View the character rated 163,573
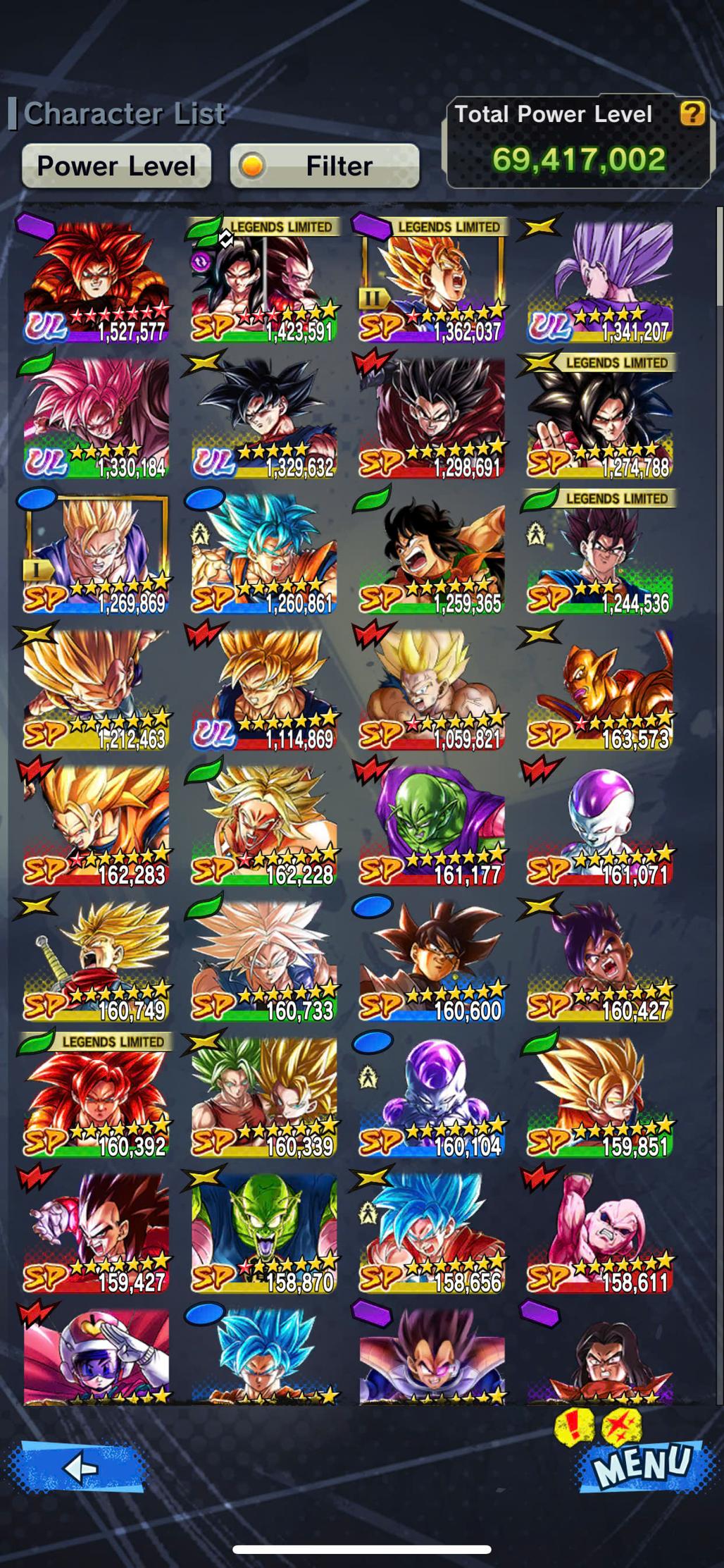The image size is (724, 1568). (x=600, y=690)
